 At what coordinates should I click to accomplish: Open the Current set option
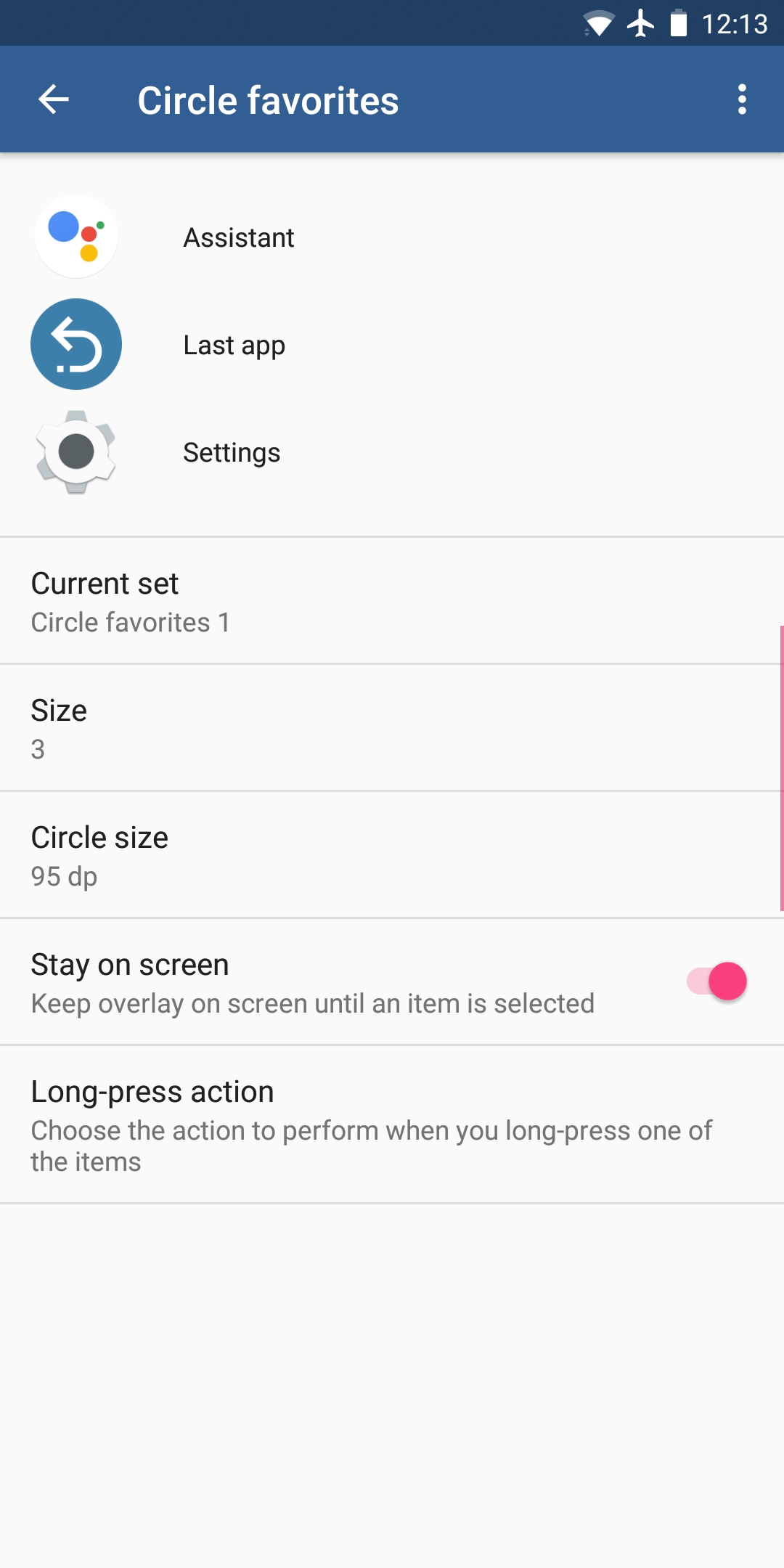click(x=392, y=601)
